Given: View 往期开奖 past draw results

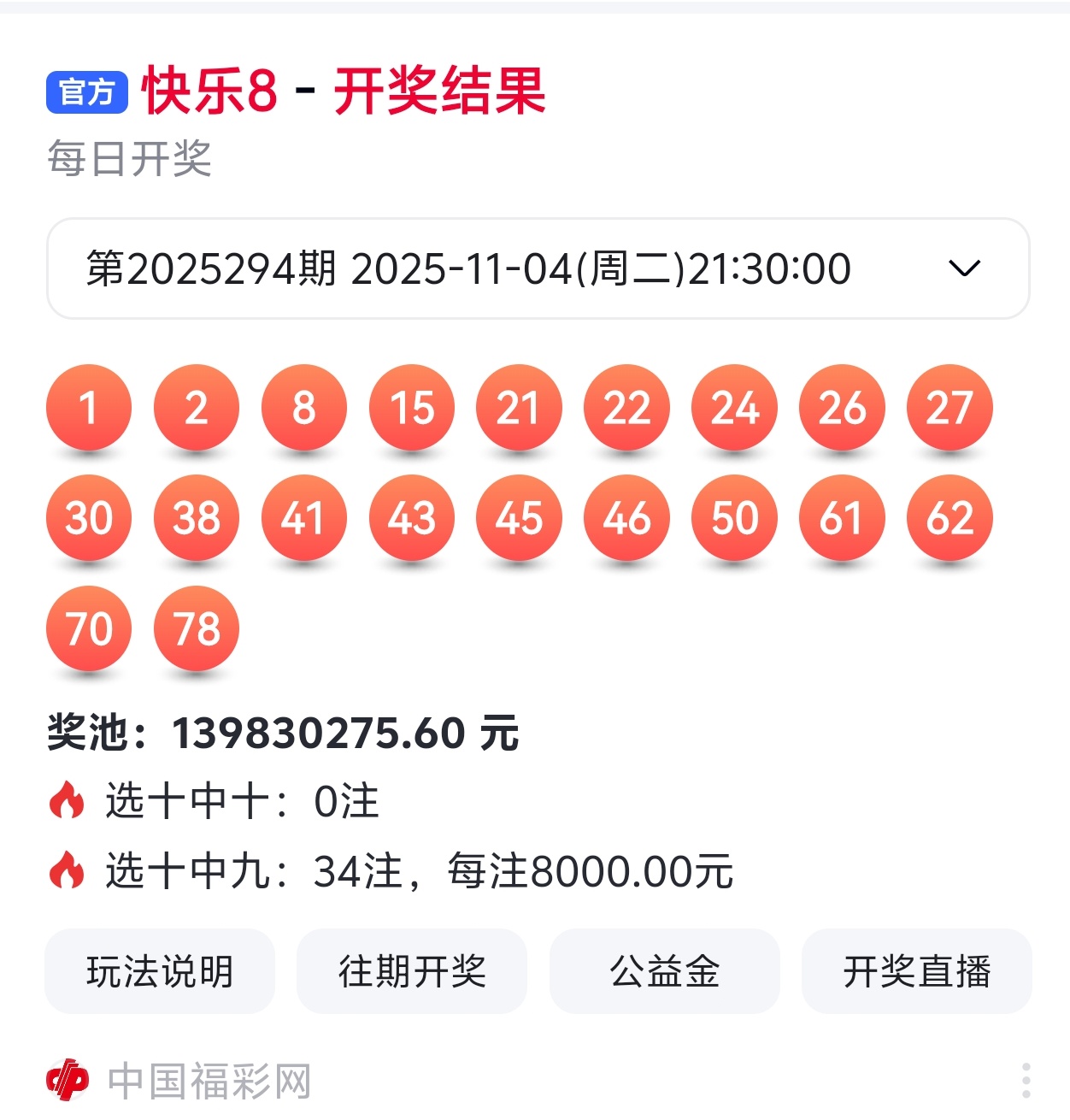Looking at the screenshot, I should point(412,971).
